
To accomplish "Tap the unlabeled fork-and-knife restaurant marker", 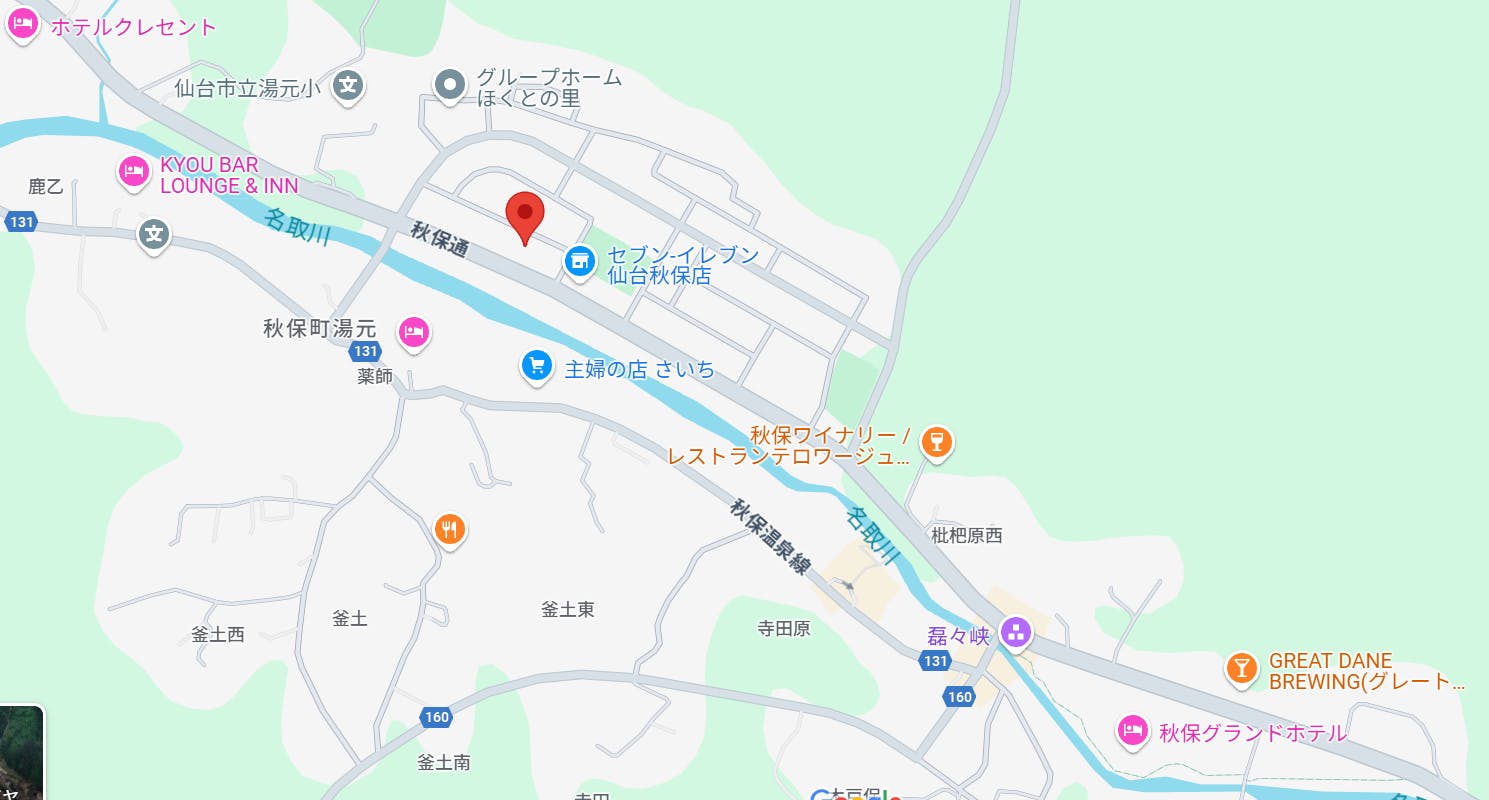I will tap(450, 529).
